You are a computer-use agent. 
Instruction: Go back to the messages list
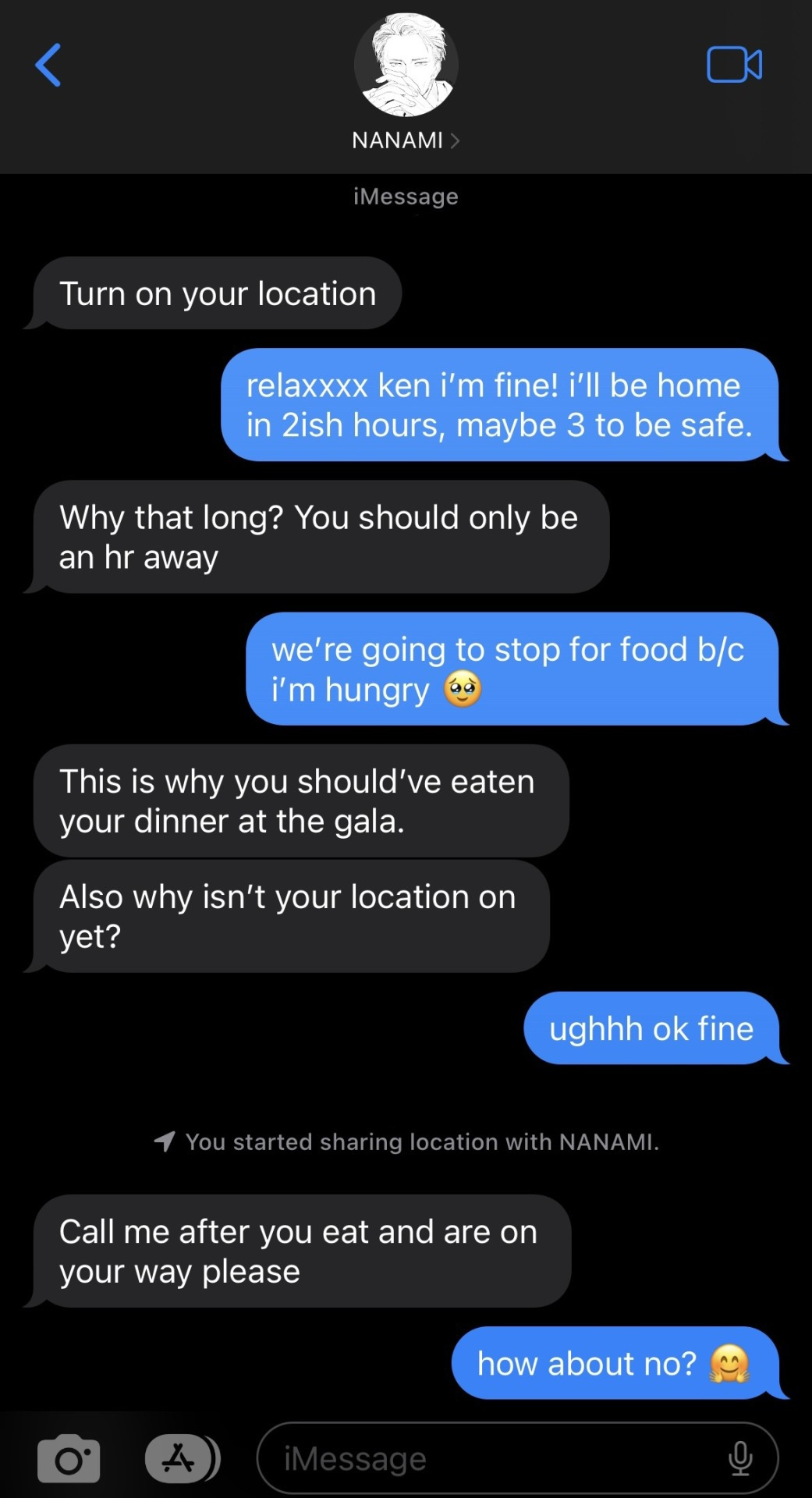pyautogui.click(x=48, y=66)
